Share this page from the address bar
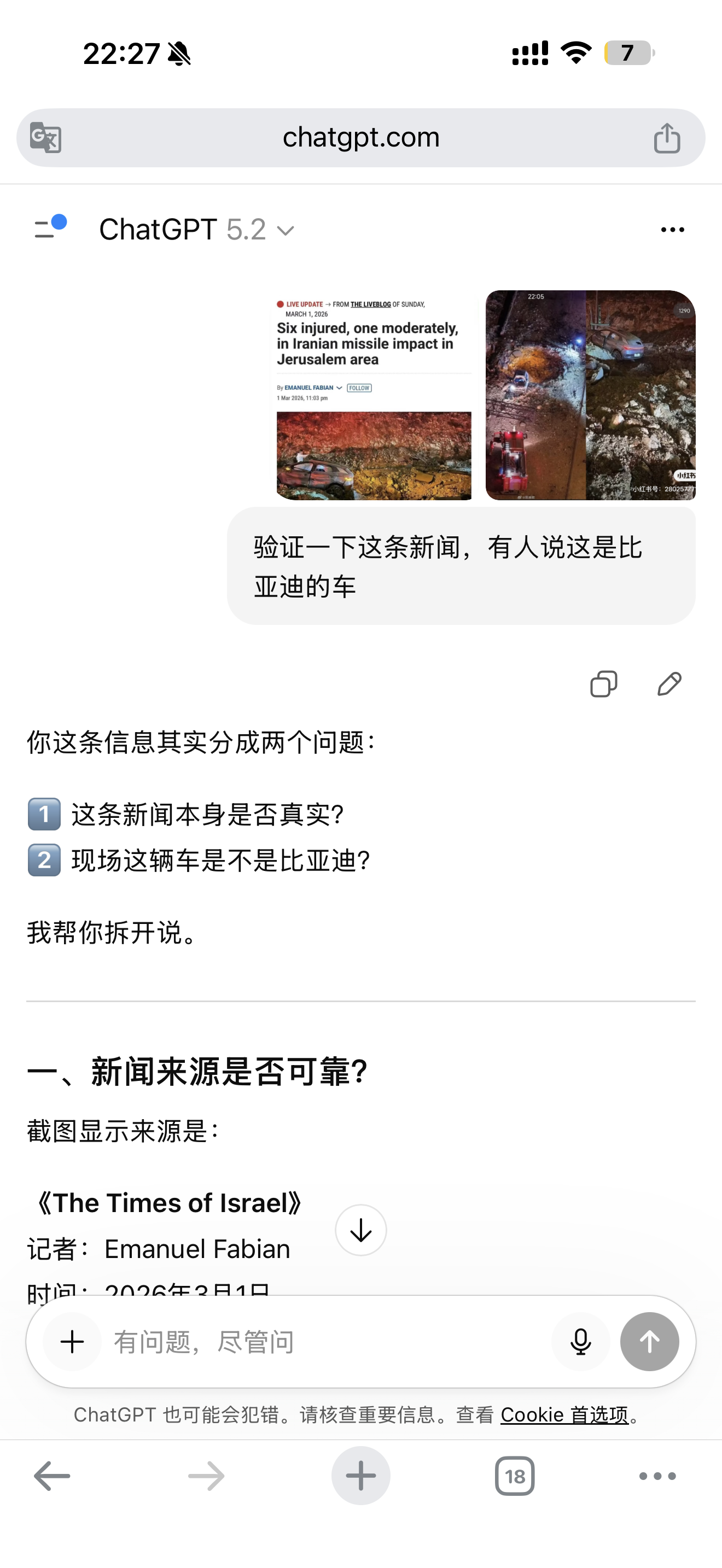The image size is (722, 1568). coord(667,138)
